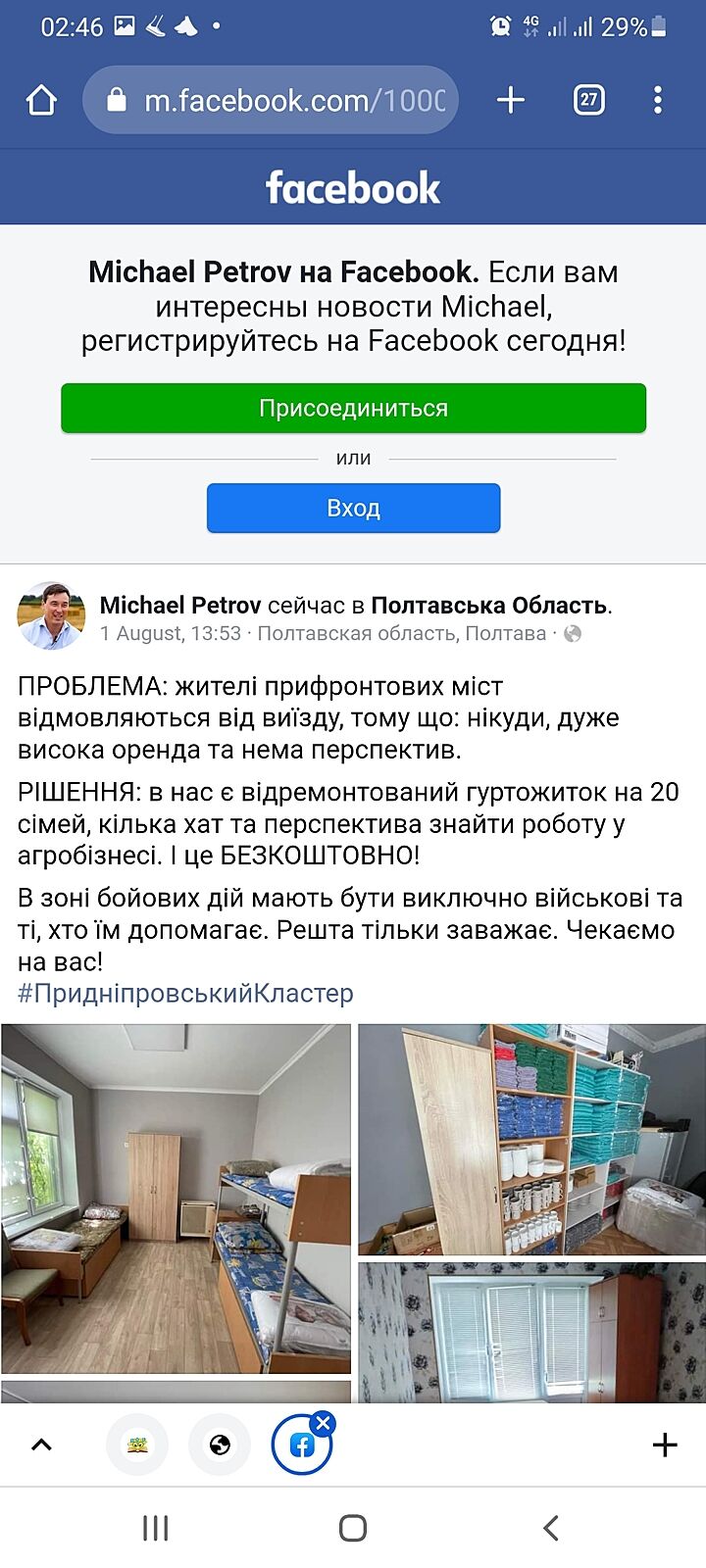Open the #ПридніпровськийКластер hashtag
Viewport: 706px width, 1568px height.
[x=185, y=993]
